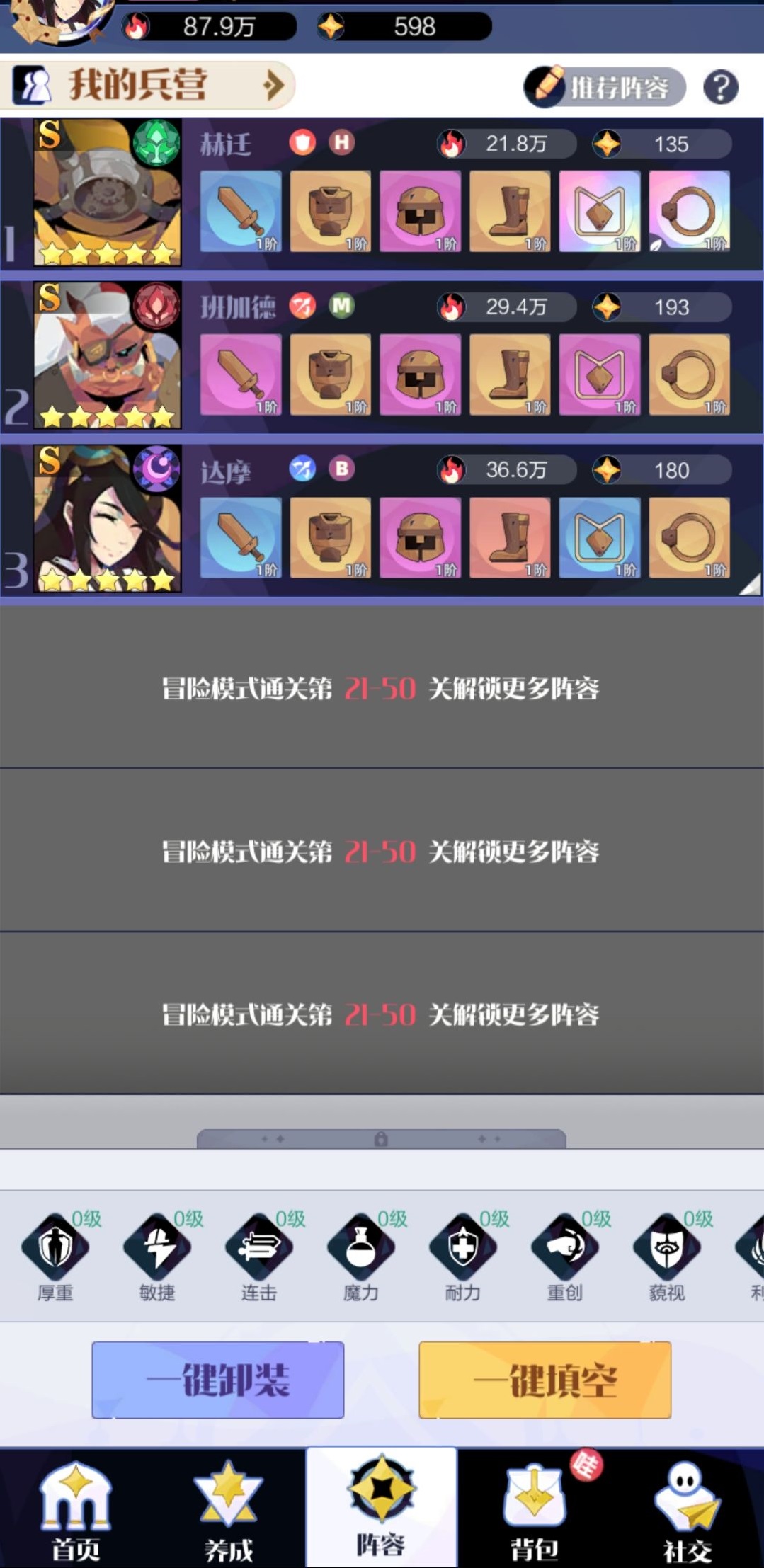Select hero 达摩 portrait
The height and width of the screenshot is (1568, 764).
108,517
